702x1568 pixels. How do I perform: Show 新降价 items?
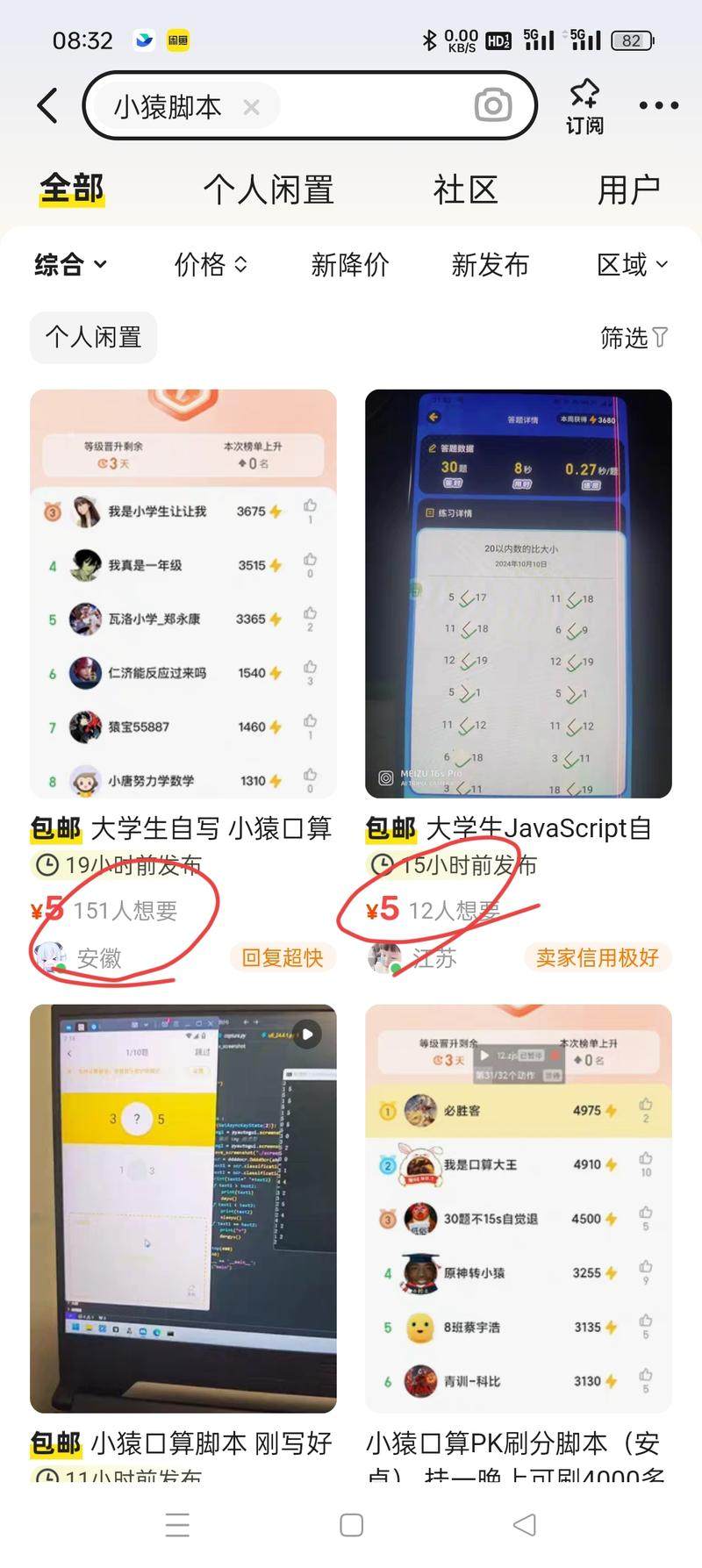click(x=349, y=264)
